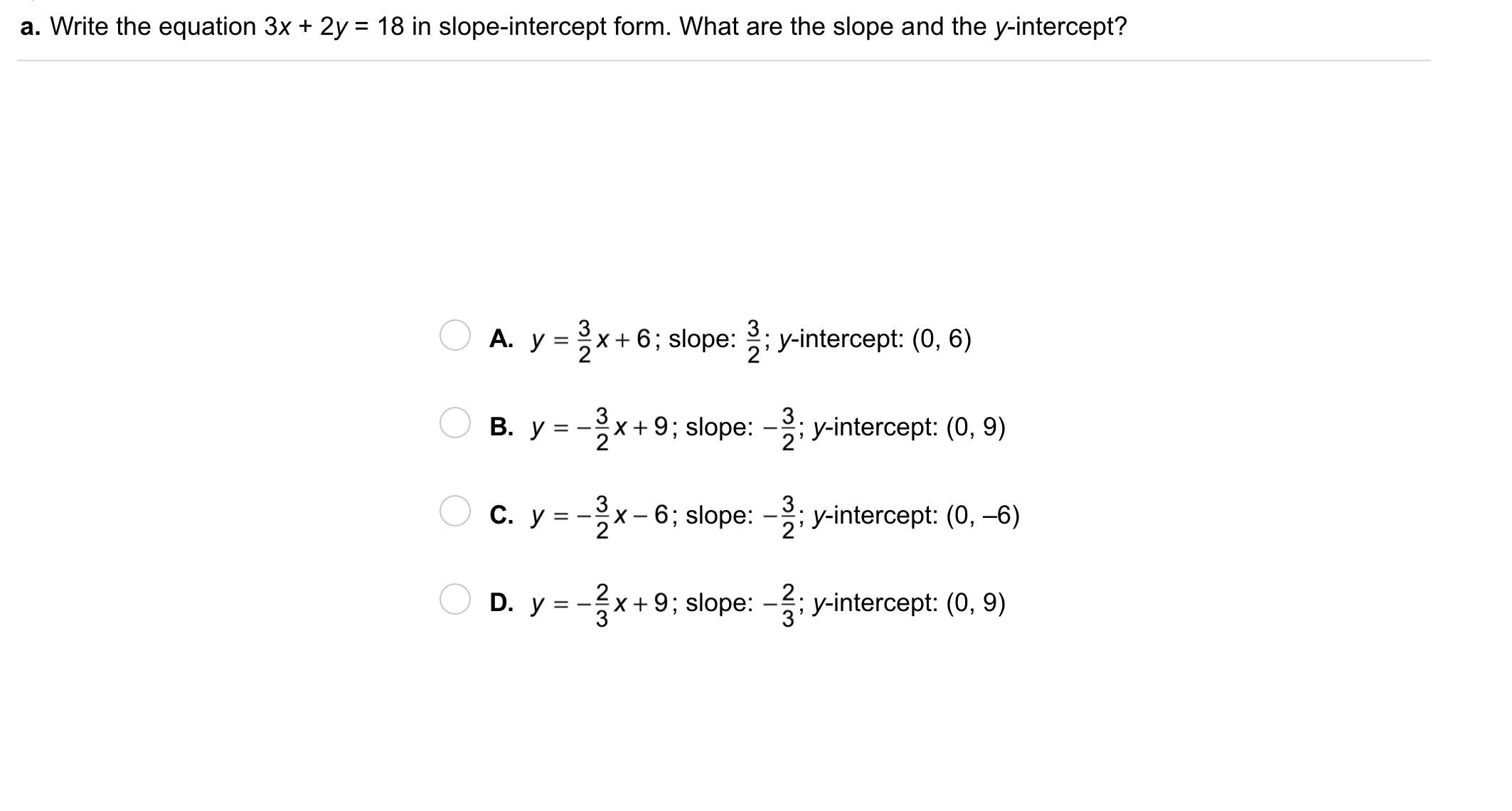Select answer choice A radio button

point(454,336)
